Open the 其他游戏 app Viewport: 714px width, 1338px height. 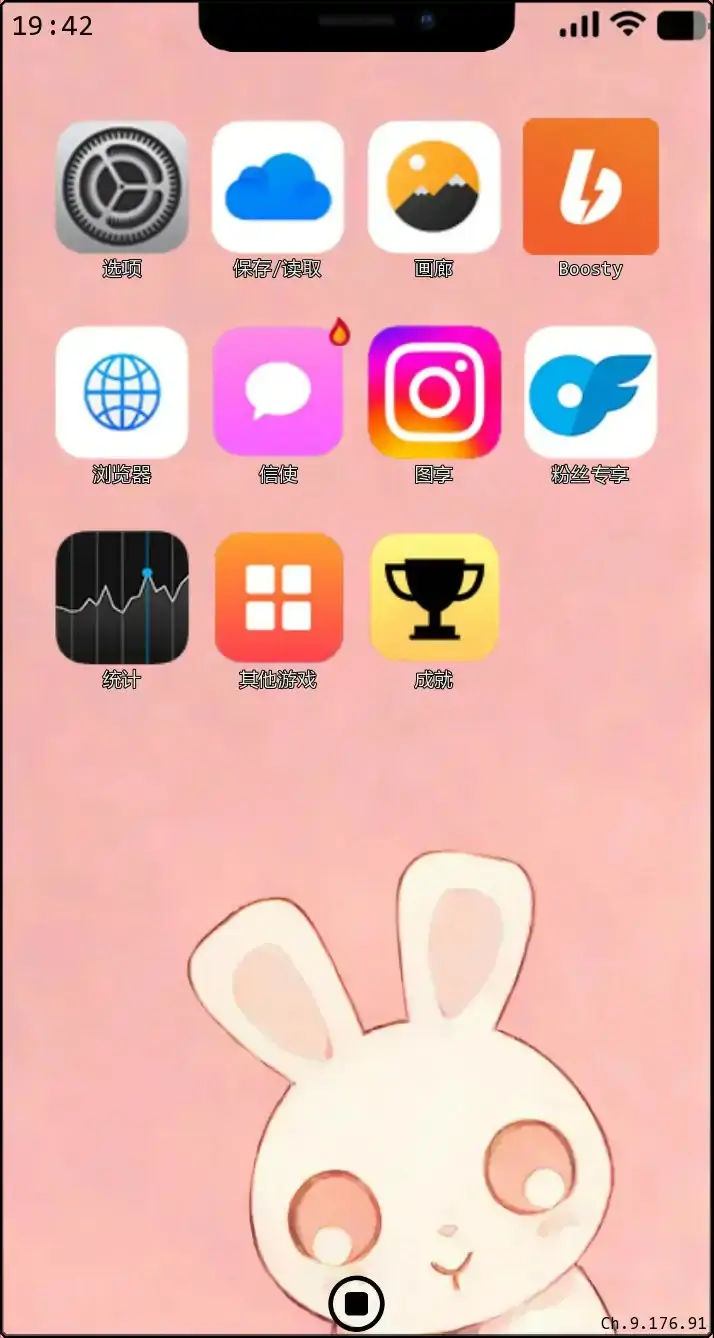pyautogui.click(x=278, y=597)
